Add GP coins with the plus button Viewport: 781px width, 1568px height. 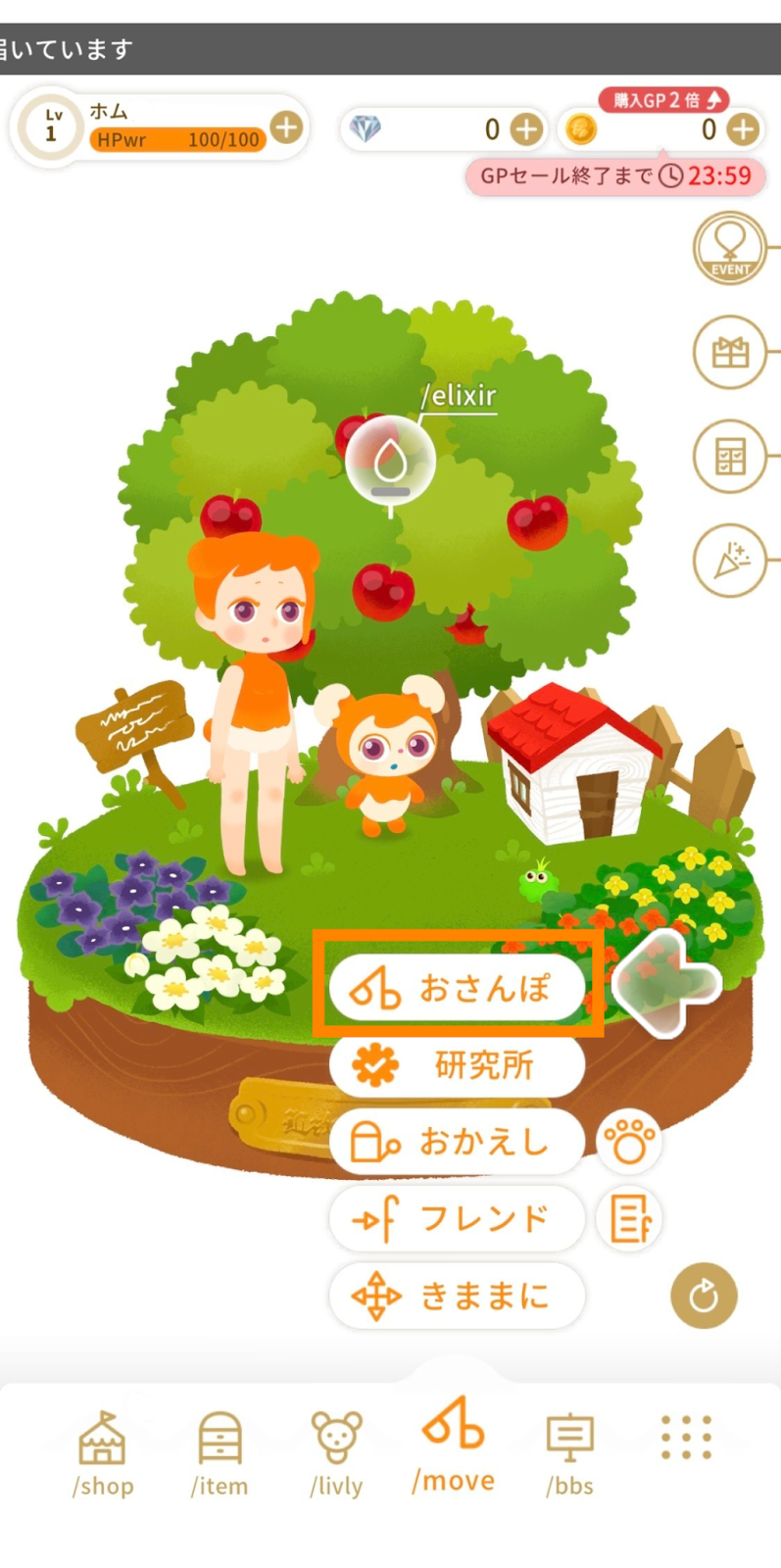tap(744, 129)
